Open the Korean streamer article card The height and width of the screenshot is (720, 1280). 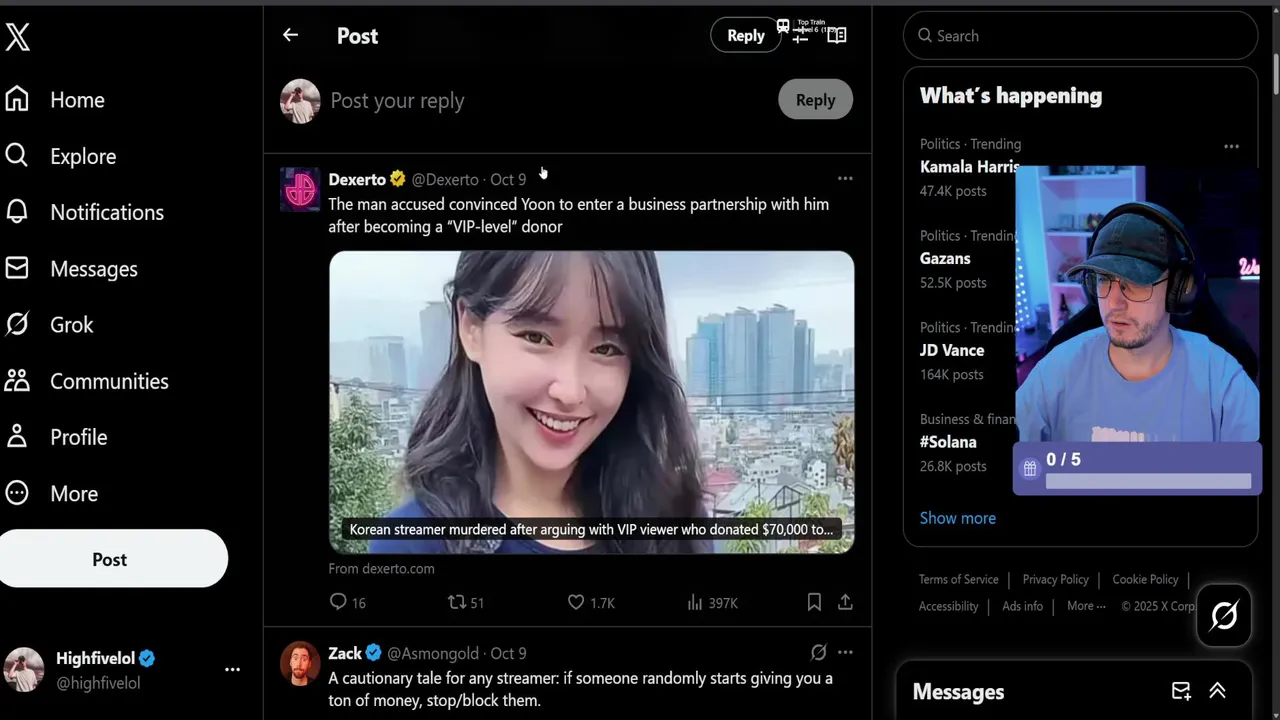point(591,400)
